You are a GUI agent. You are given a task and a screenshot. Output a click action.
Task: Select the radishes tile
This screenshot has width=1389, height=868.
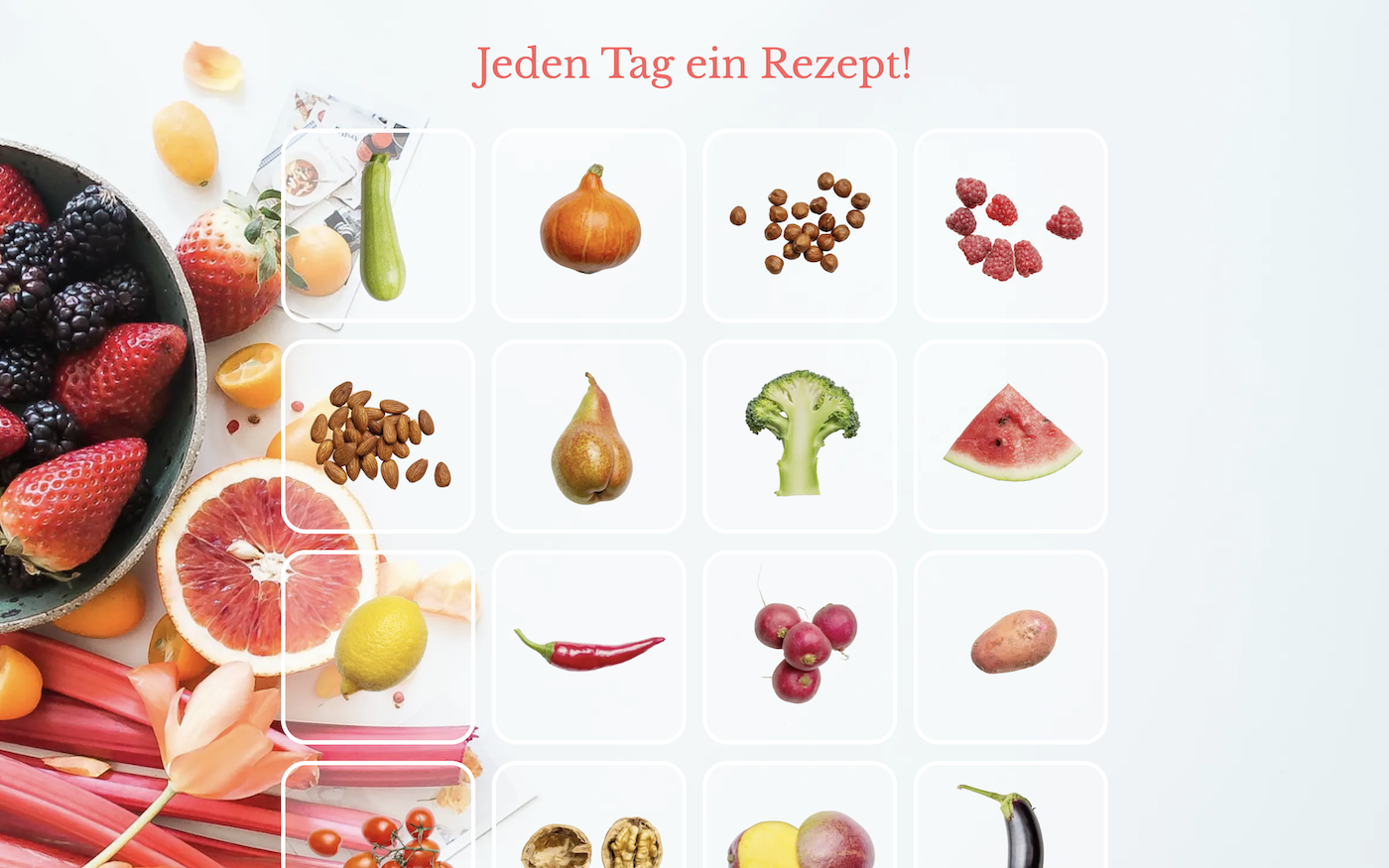[x=800, y=647]
